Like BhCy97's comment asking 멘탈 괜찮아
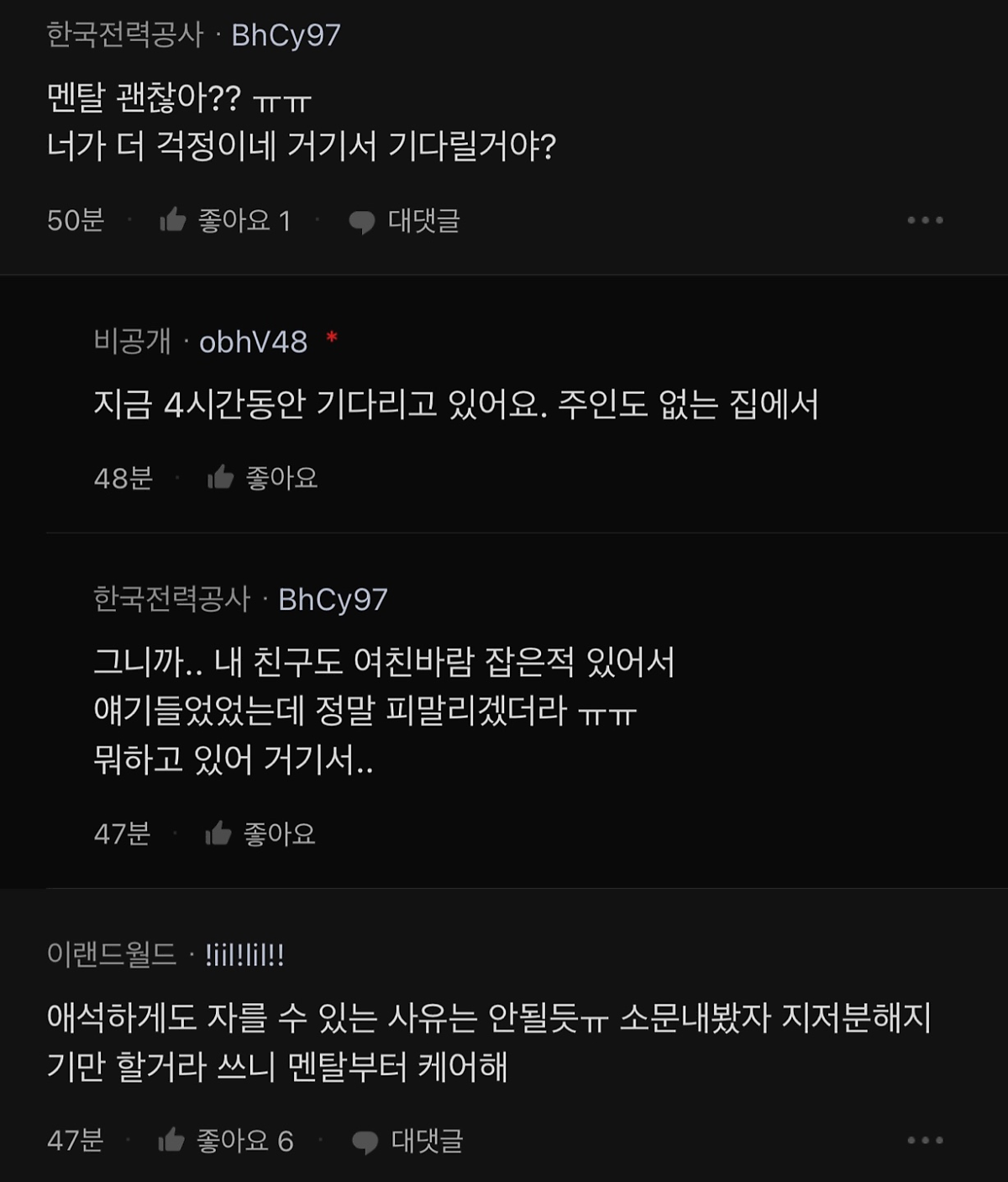 click(173, 220)
